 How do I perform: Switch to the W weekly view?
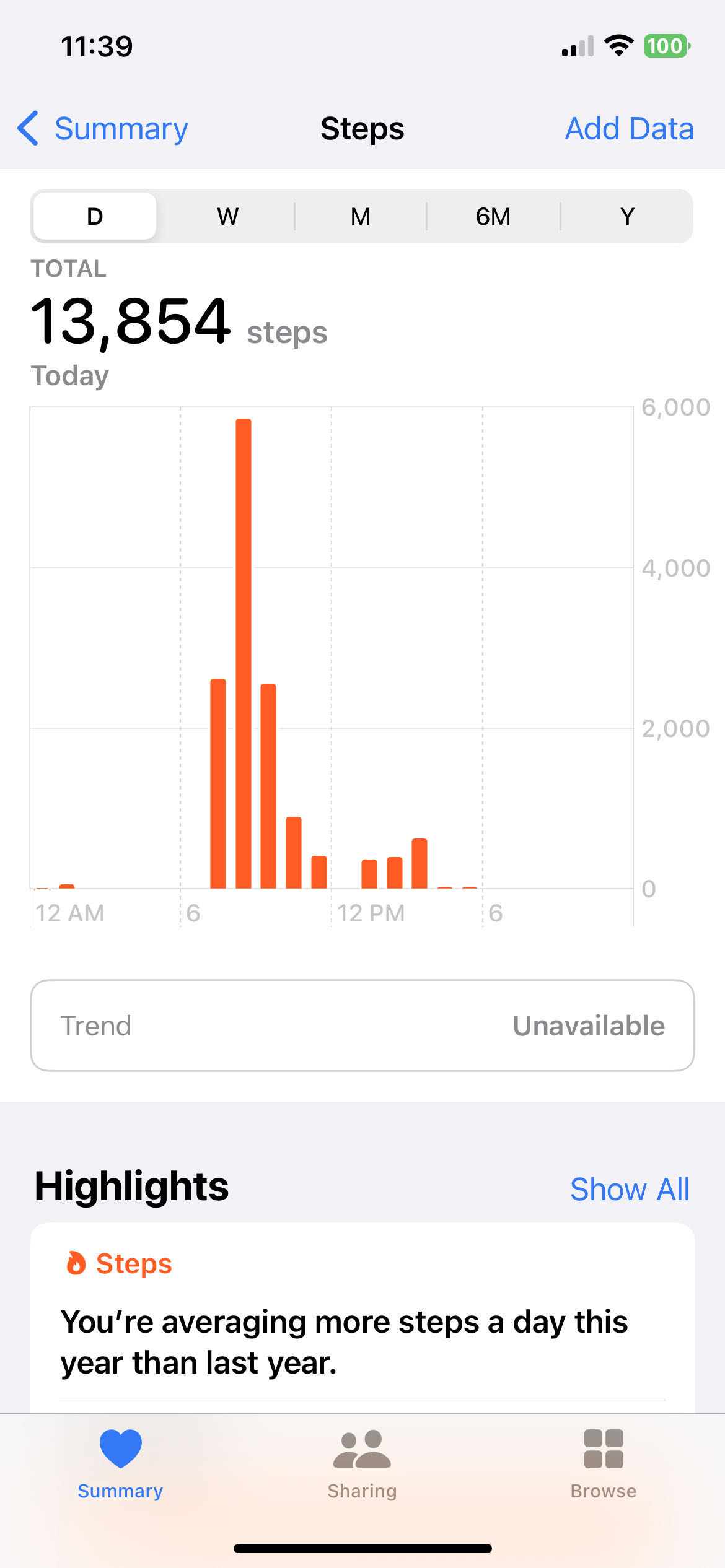227,216
